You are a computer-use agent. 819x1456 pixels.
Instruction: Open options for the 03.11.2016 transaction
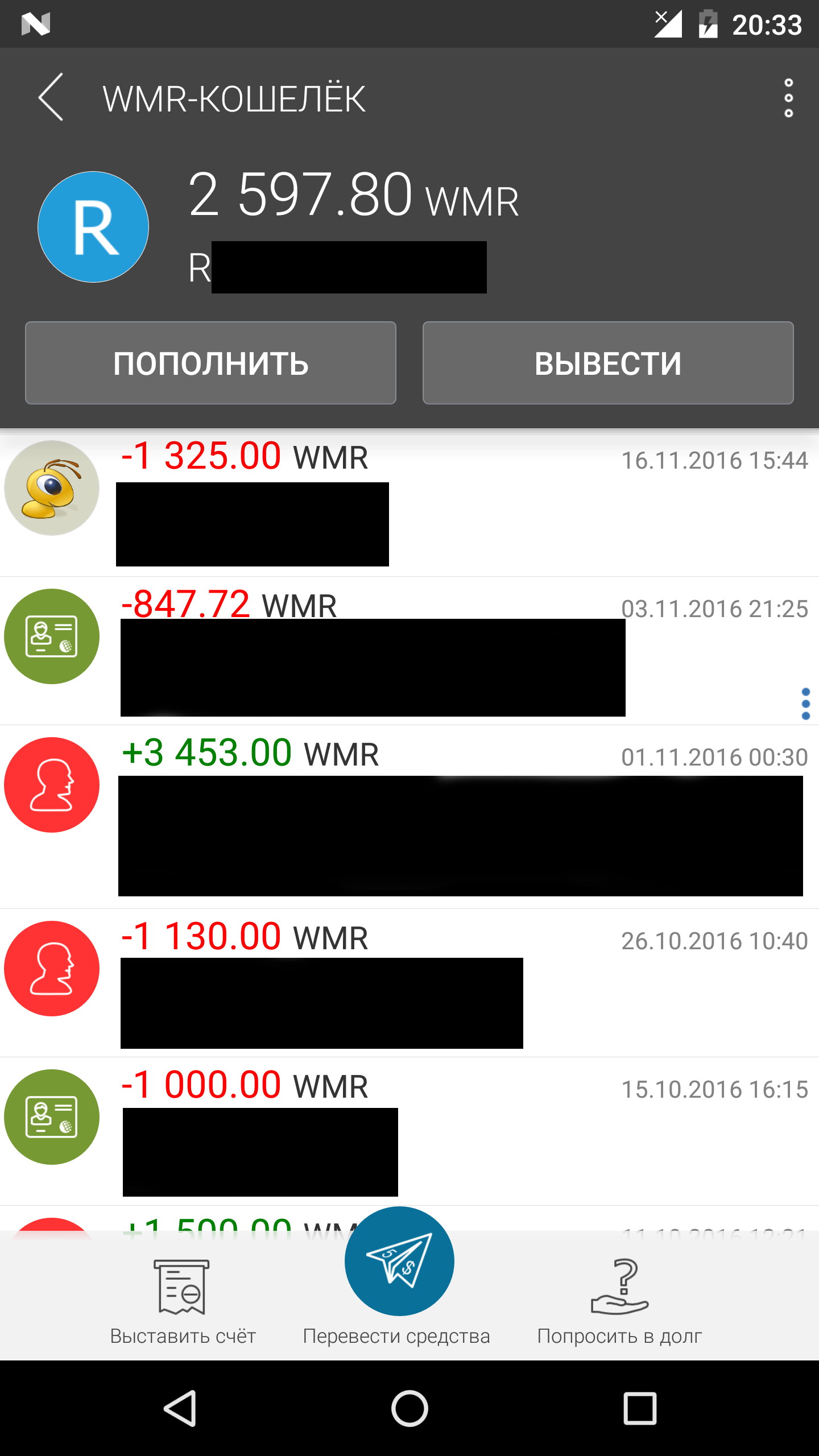coord(805,704)
